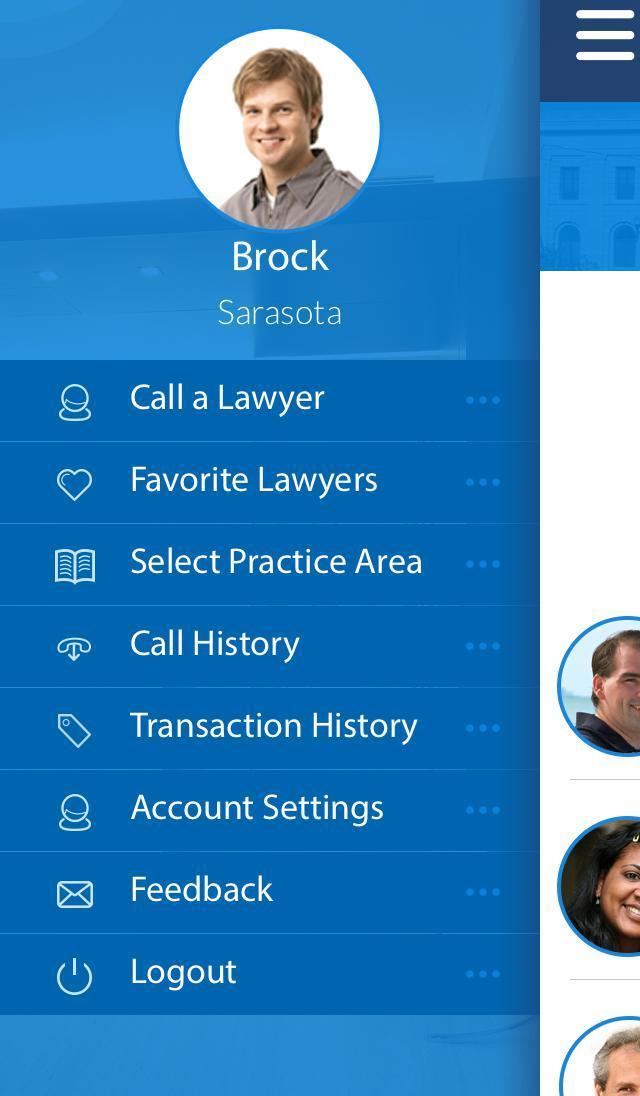The height and width of the screenshot is (1096, 640).
Task: Tap Logout to sign out
Action: click(x=183, y=973)
